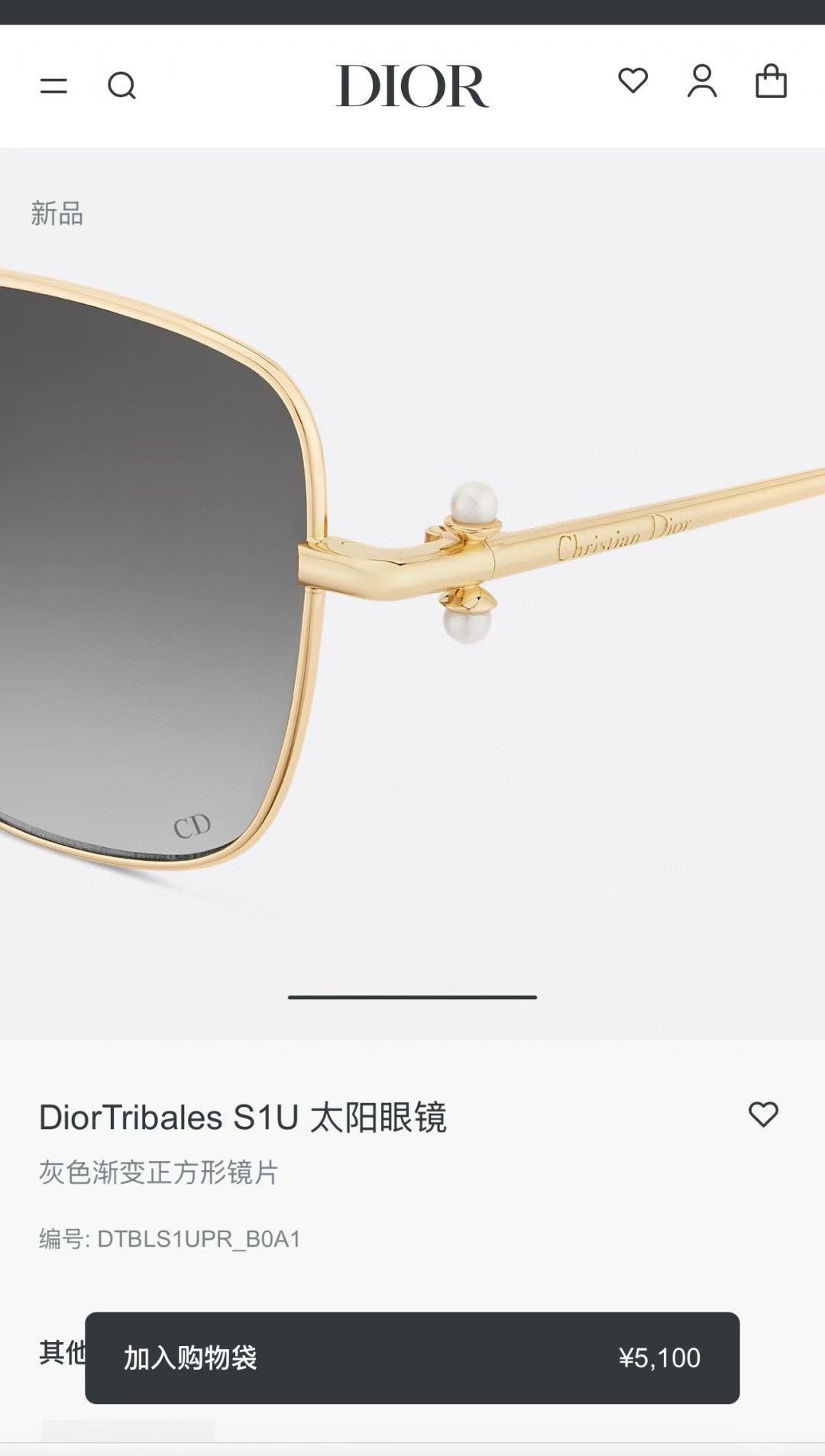Viewport: 825px width, 1456px height.
Task: Click the CD monogram on the lens
Action: click(x=193, y=827)
